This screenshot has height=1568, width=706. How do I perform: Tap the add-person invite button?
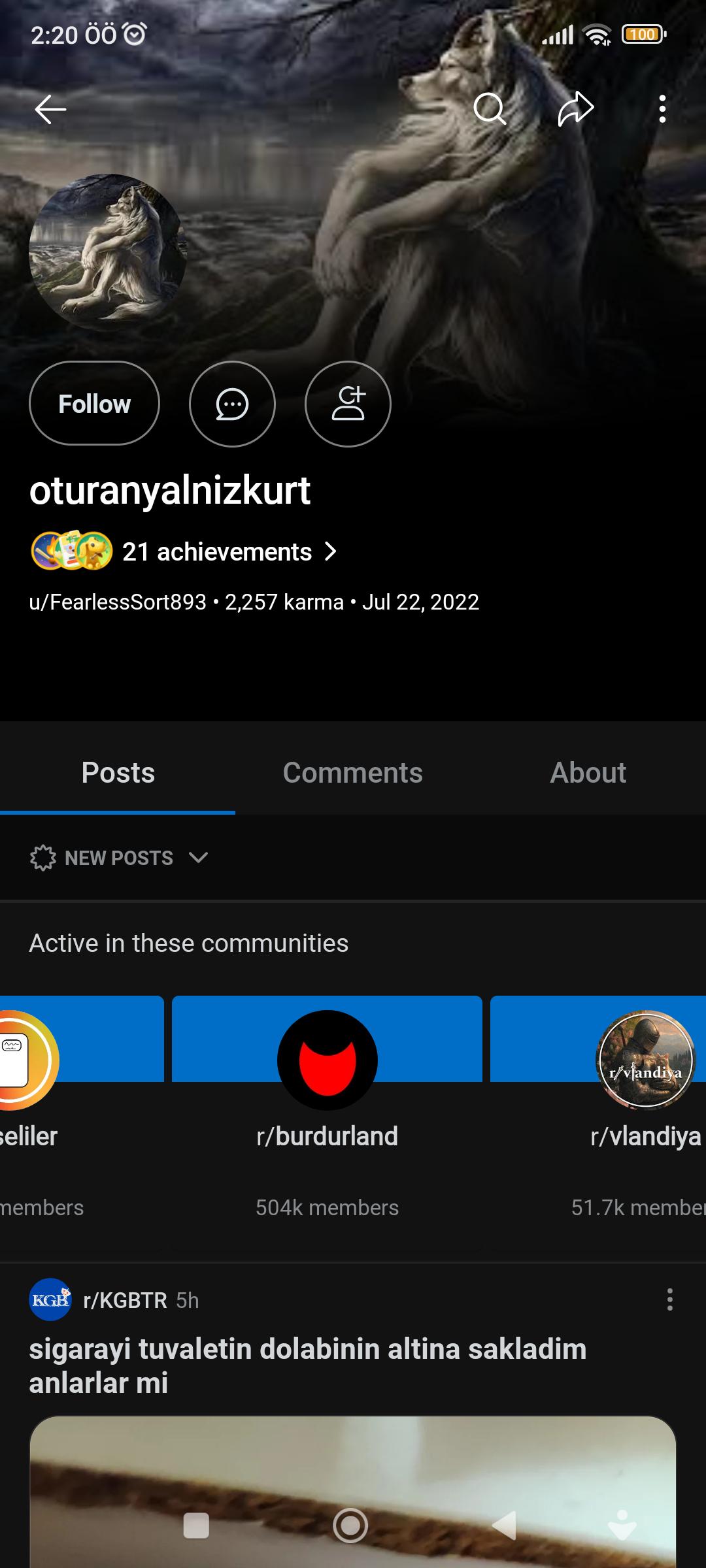click(348, 404)
